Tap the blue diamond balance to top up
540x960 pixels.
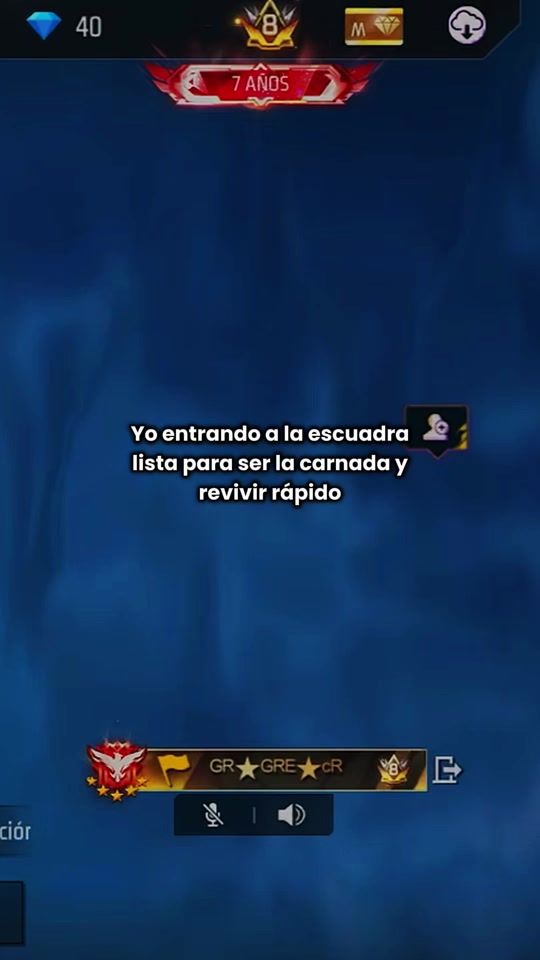coord(64,26)
